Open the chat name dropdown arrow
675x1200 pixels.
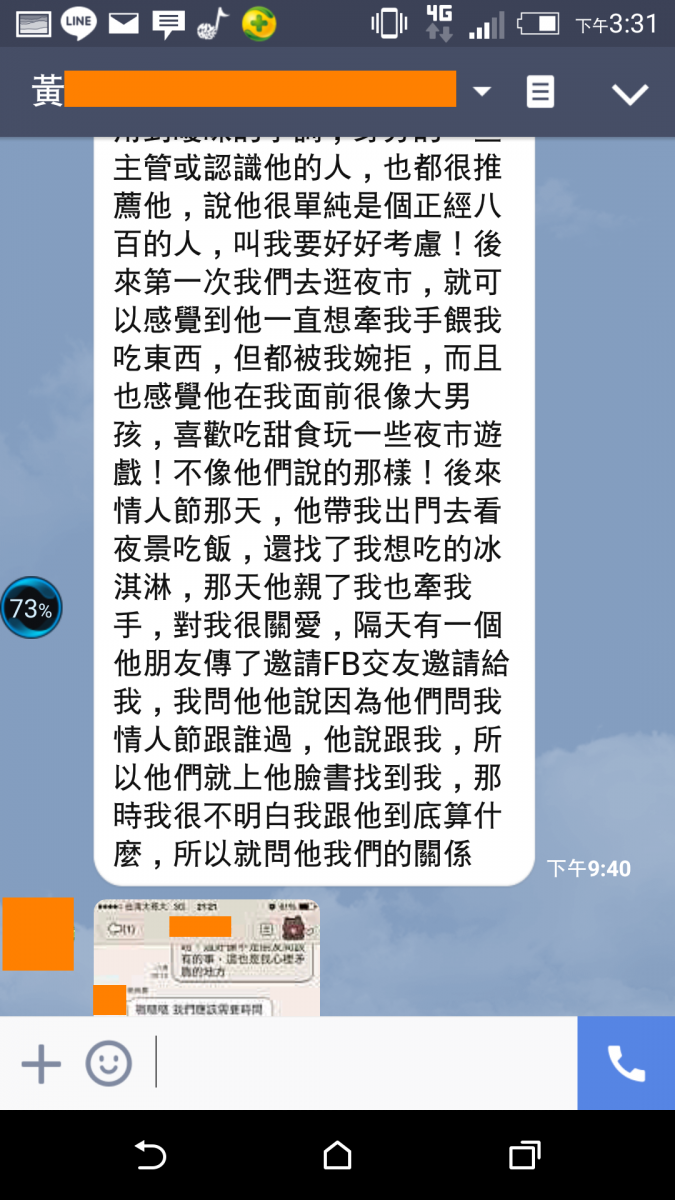pyautogui.click(x=482, y=92)
